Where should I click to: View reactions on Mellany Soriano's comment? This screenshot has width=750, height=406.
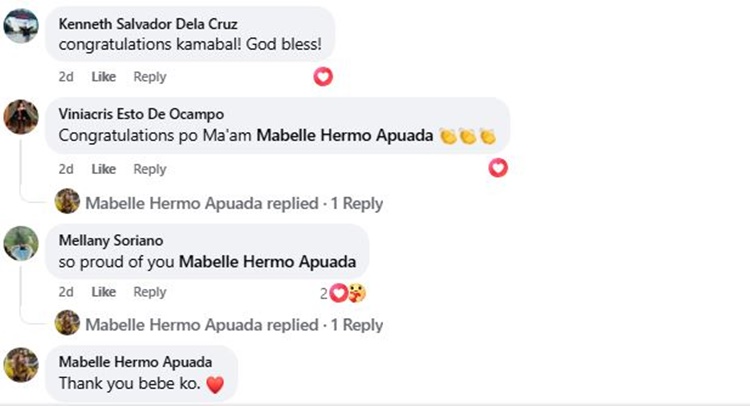coord(343,293)
